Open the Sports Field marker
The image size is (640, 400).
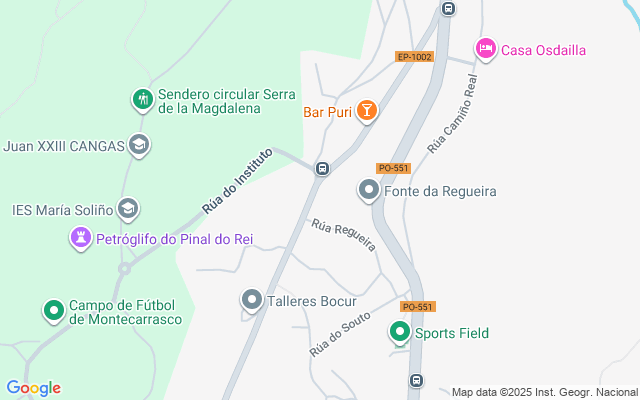(x=400, y=332)
